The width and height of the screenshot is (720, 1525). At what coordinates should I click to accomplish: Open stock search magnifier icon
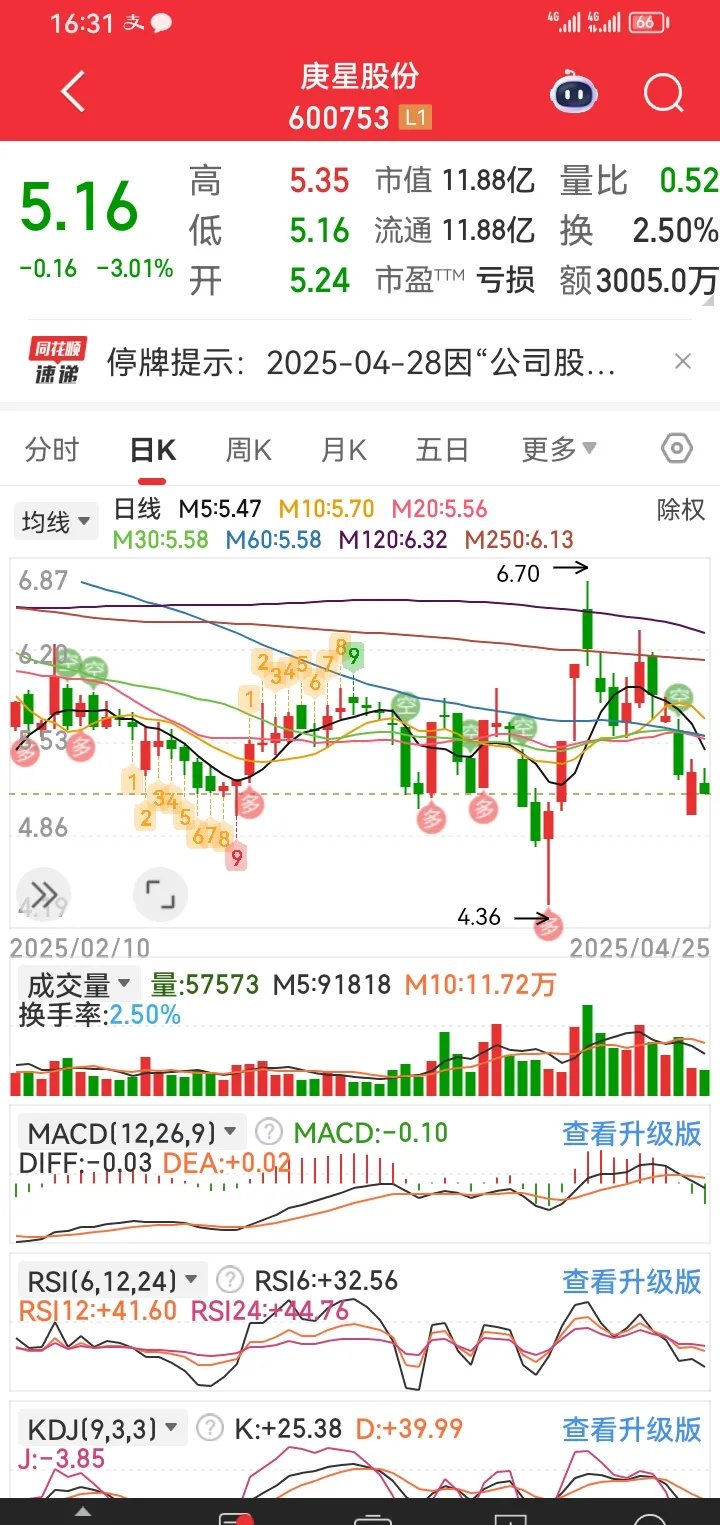663,94
